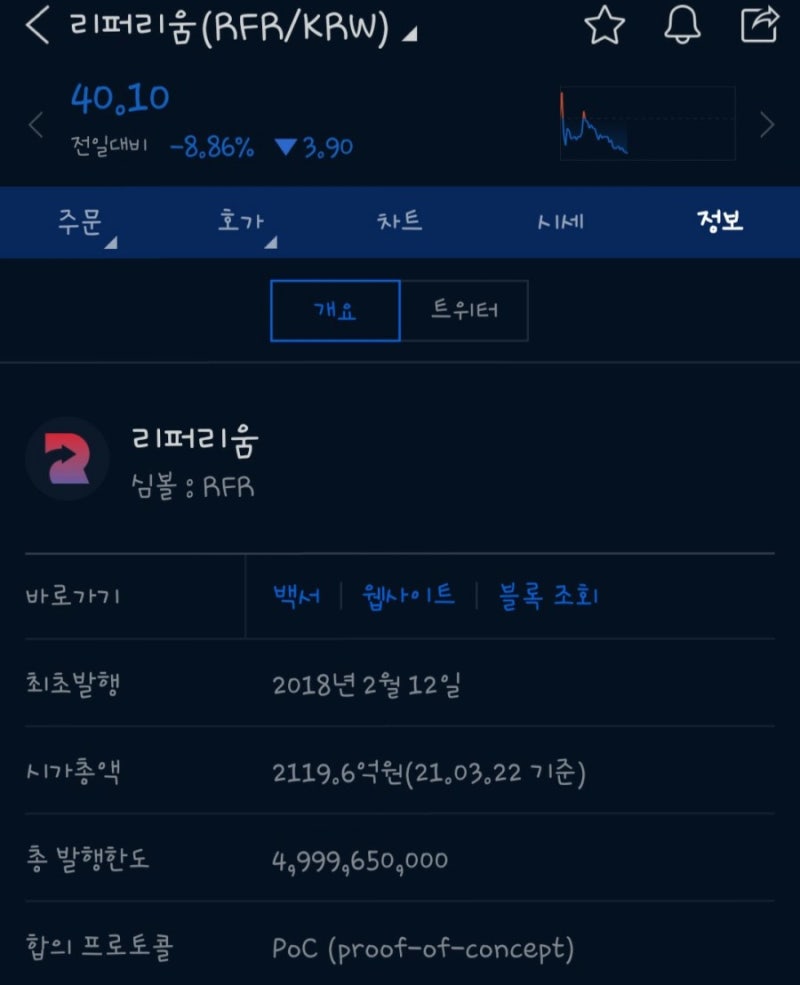Switch to the 트위터 tab

[x=463, y=310]
